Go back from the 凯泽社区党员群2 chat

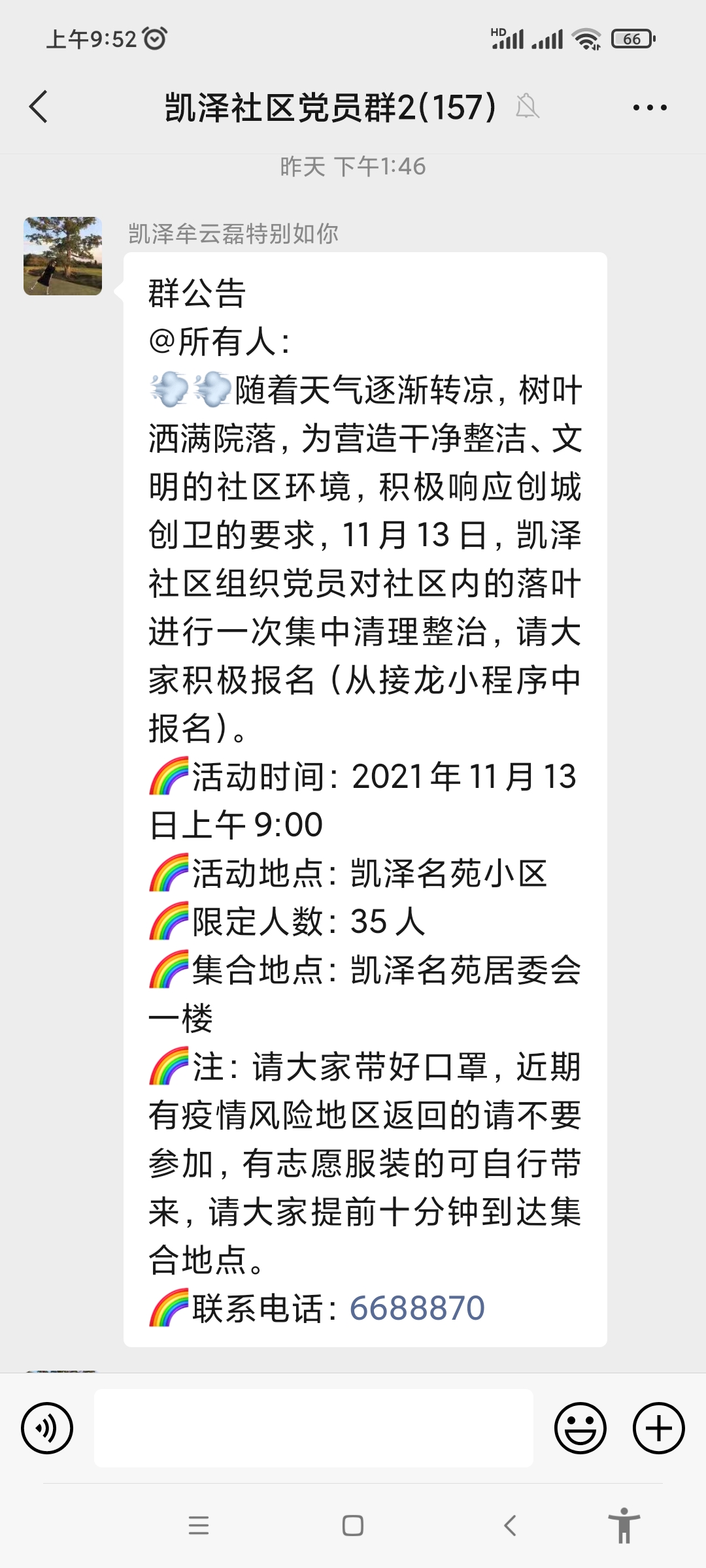click(39, 107)
